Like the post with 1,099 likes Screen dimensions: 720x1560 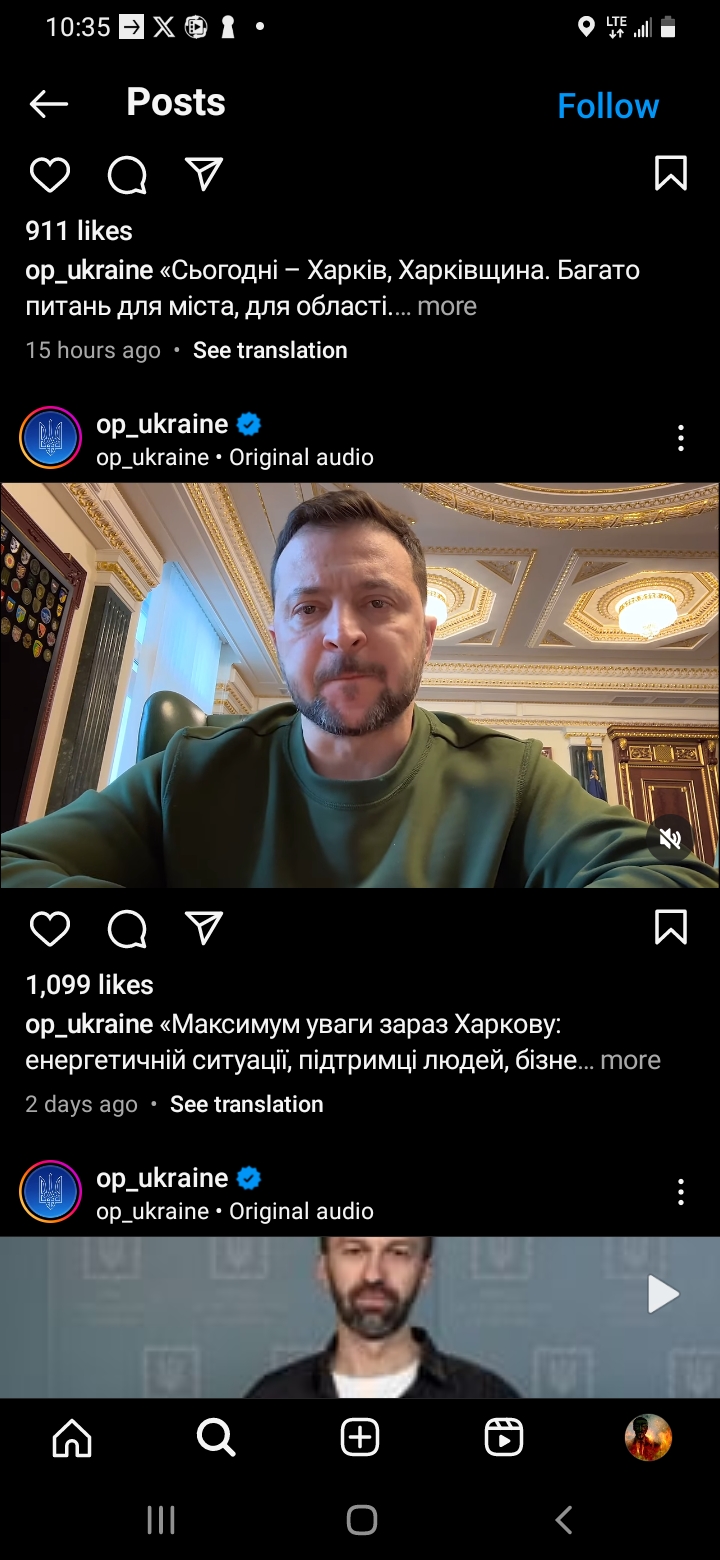point(49,929)
